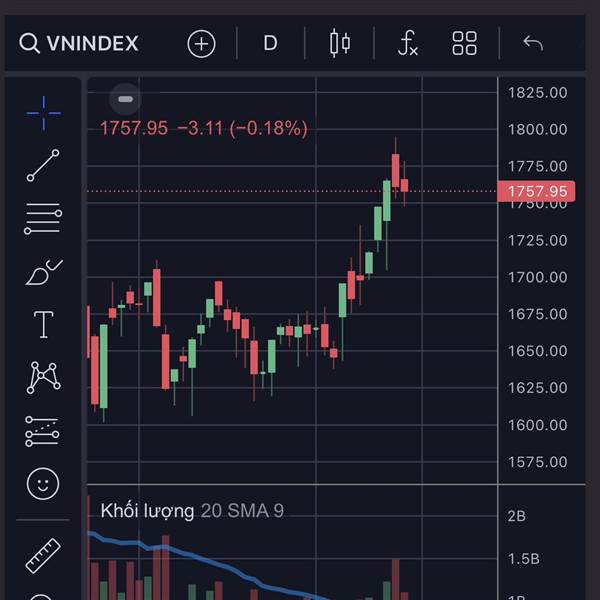
Task: Tap the undo arrow
Action: pyautogui.click(x=533, y=43)
